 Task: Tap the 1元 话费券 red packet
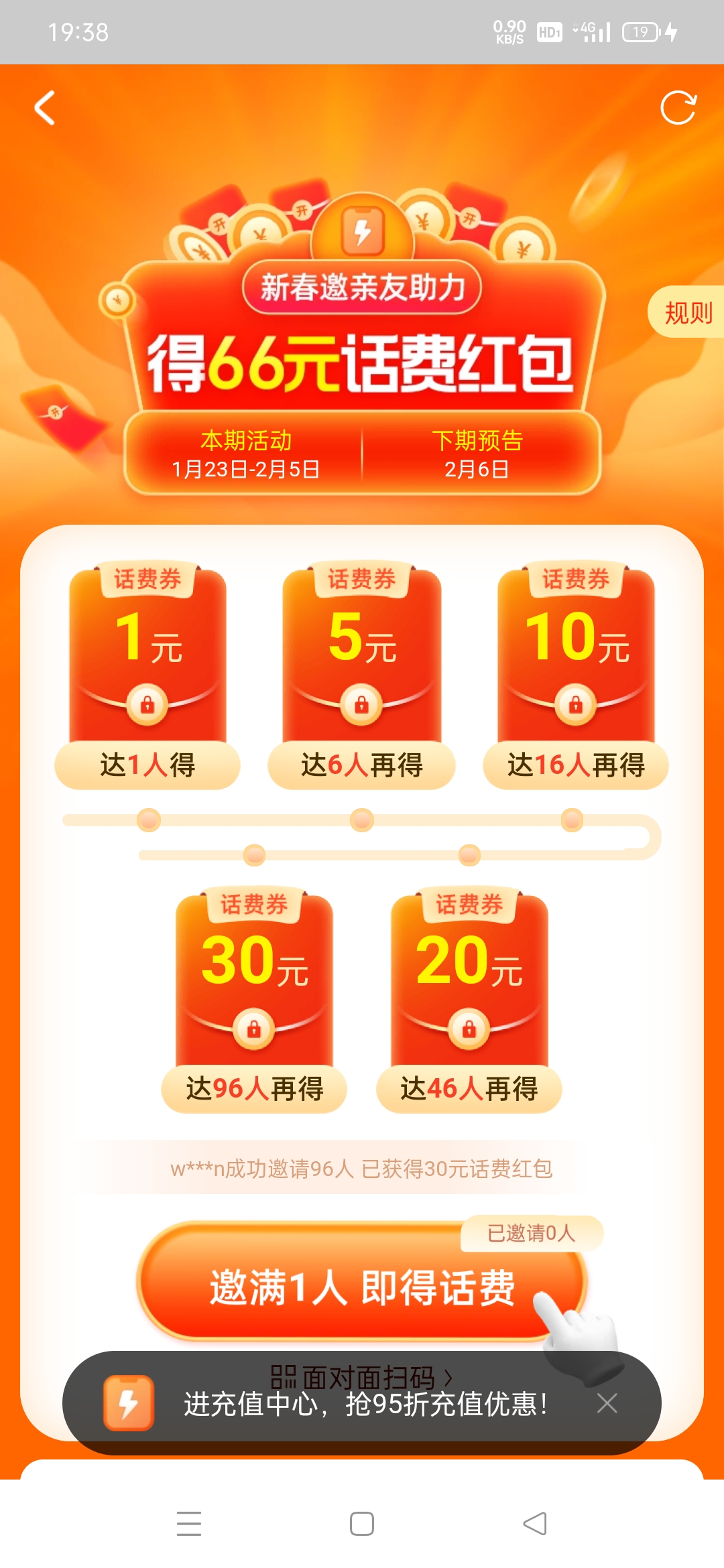click(147, 657)
